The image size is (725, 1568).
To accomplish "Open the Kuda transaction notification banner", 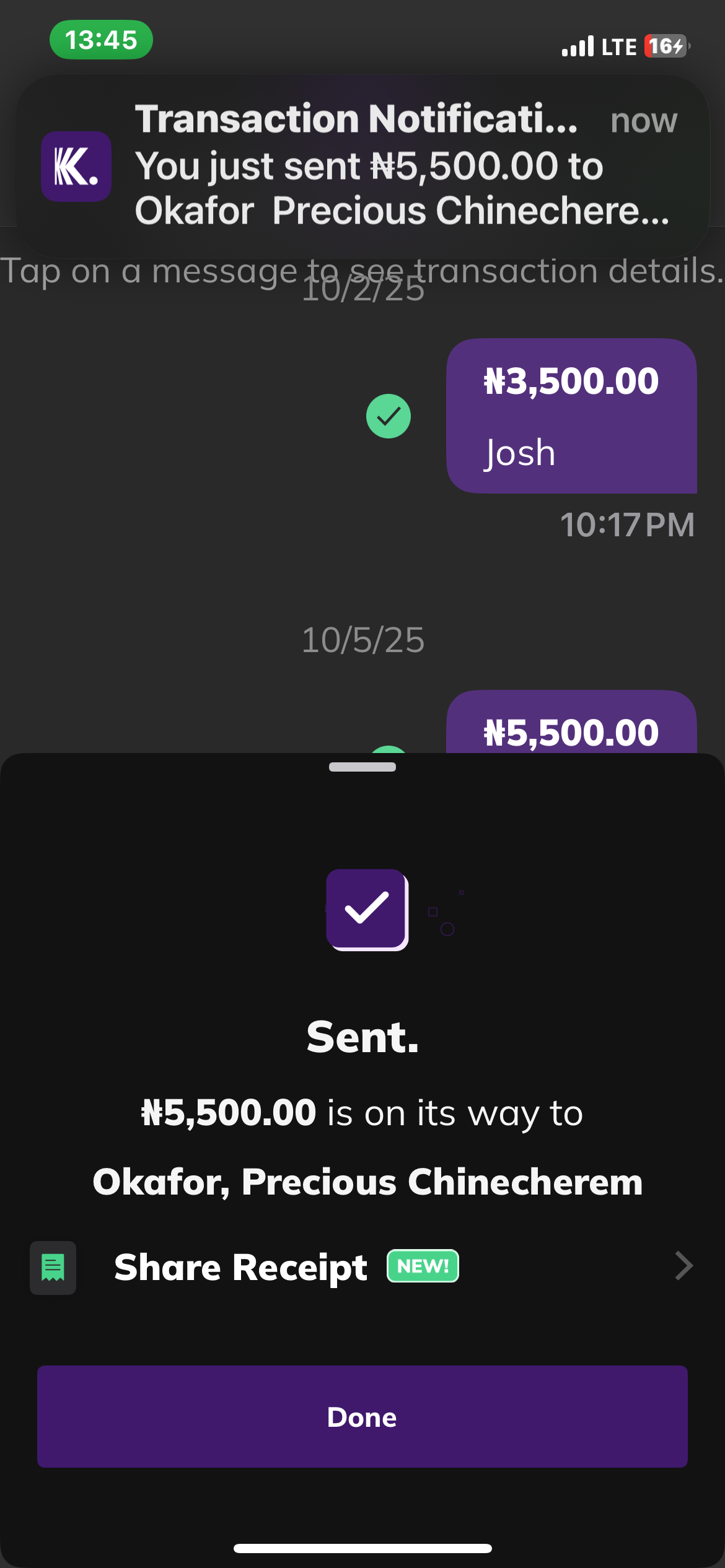I will tap(362, 166).
